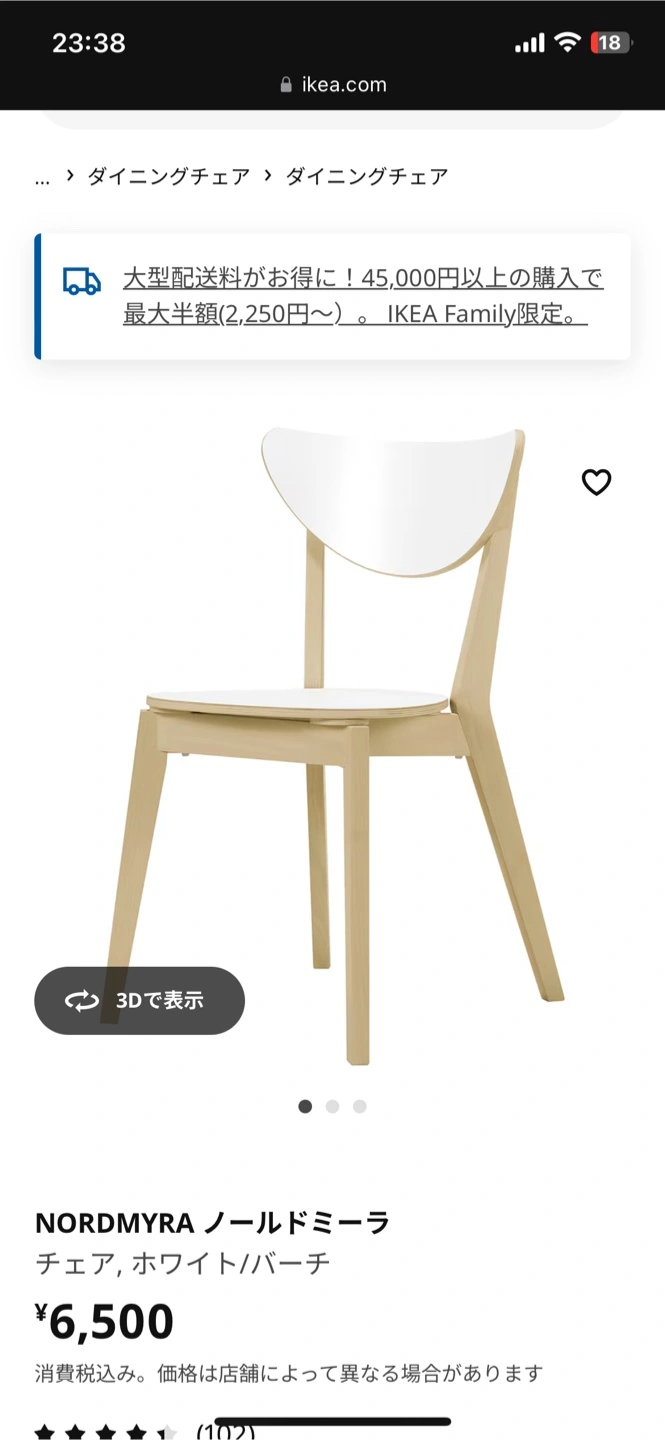
Task: Tap the ikea.com address bar
Action: pos(333,85)
